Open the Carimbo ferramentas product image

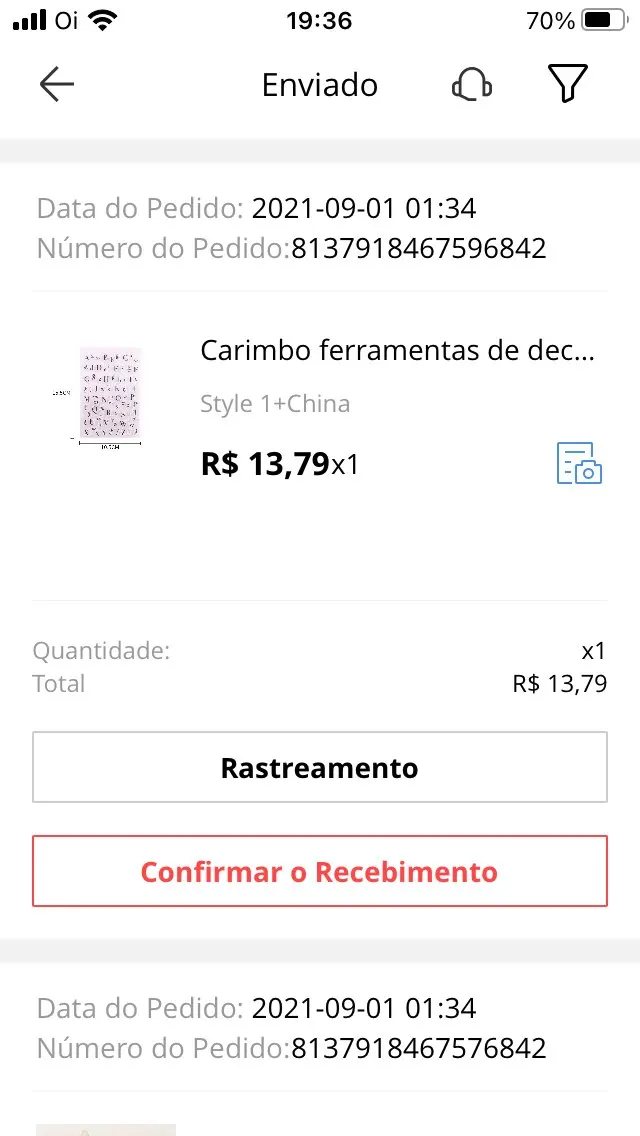tap(110, 398)
